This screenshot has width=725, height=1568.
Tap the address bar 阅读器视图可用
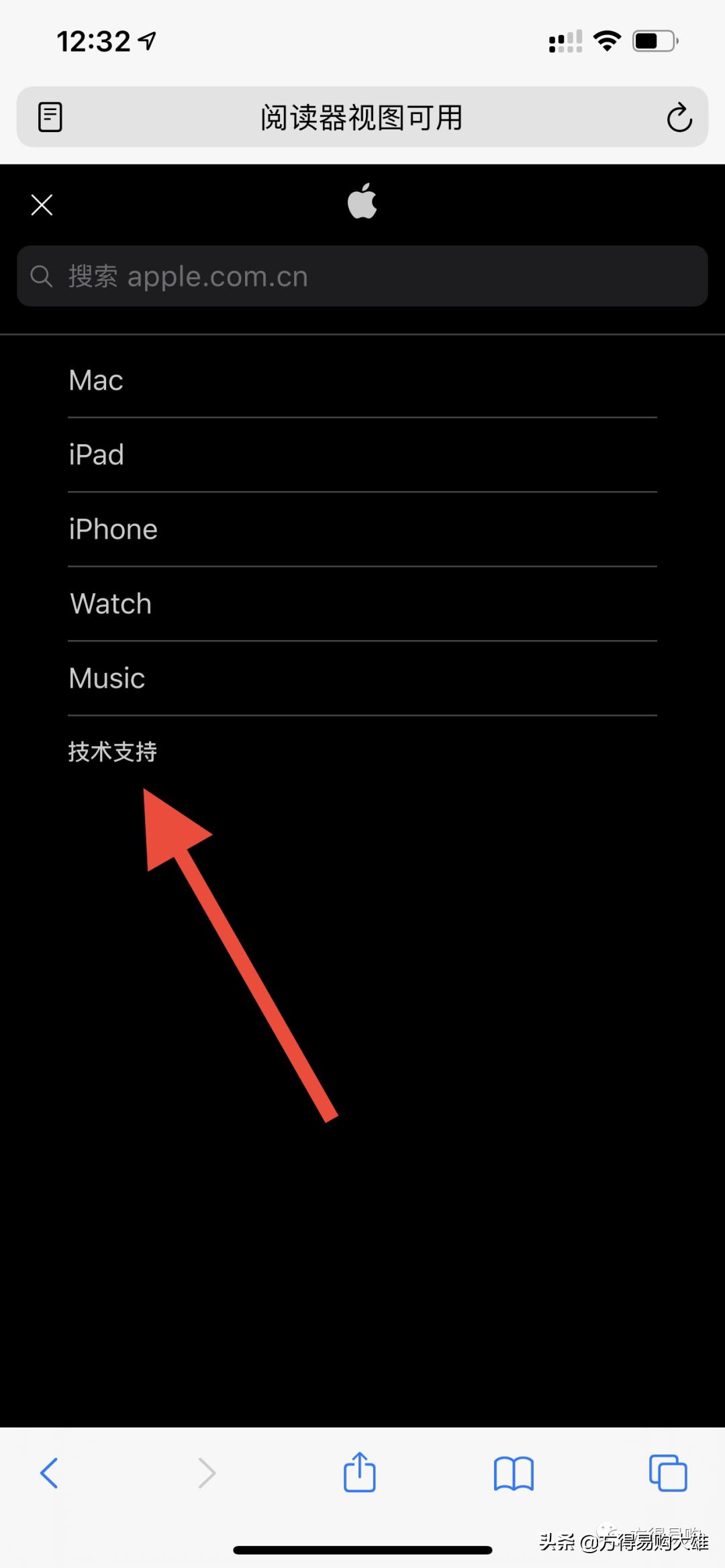tap(362, 118)
